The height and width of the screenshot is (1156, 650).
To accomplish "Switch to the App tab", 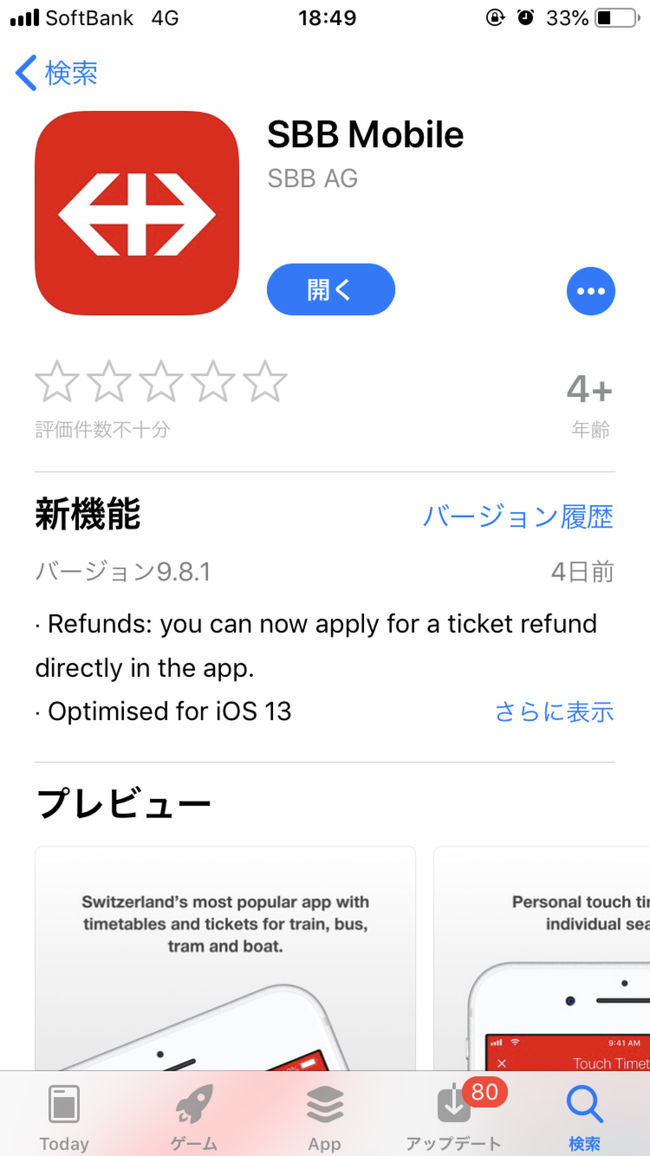I will click(324, 1117).
